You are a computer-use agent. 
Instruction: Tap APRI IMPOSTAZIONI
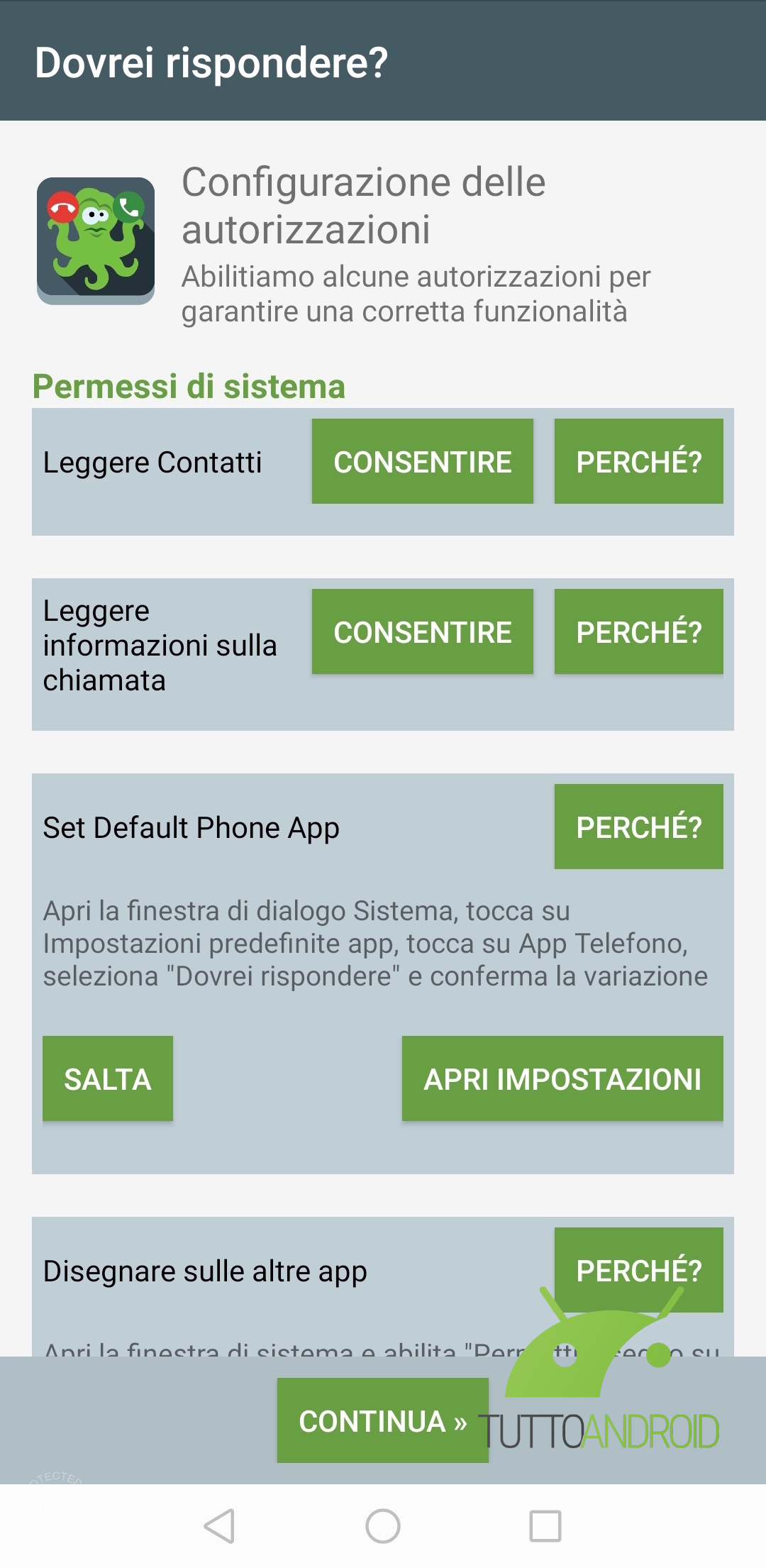[562, 1078]
